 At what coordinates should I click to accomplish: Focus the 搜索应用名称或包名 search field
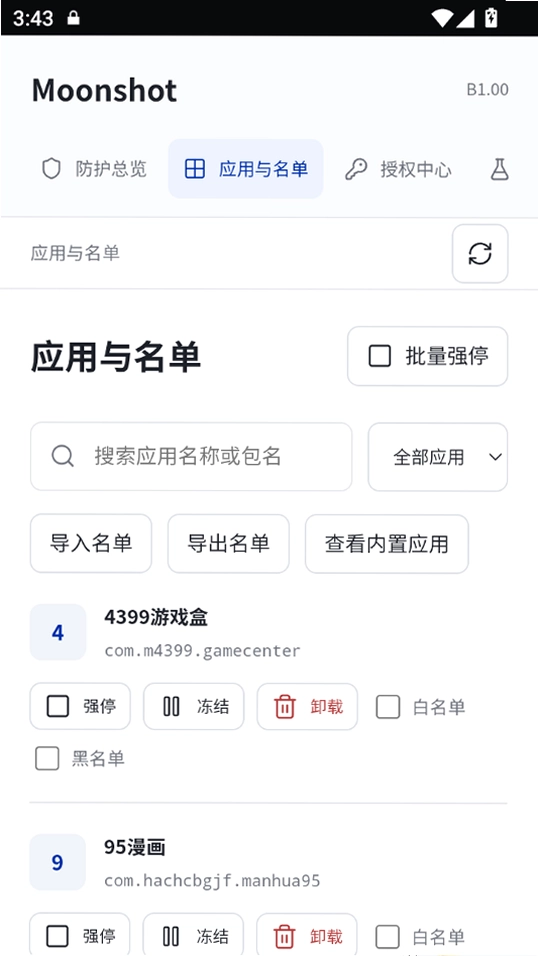[191, 457]
